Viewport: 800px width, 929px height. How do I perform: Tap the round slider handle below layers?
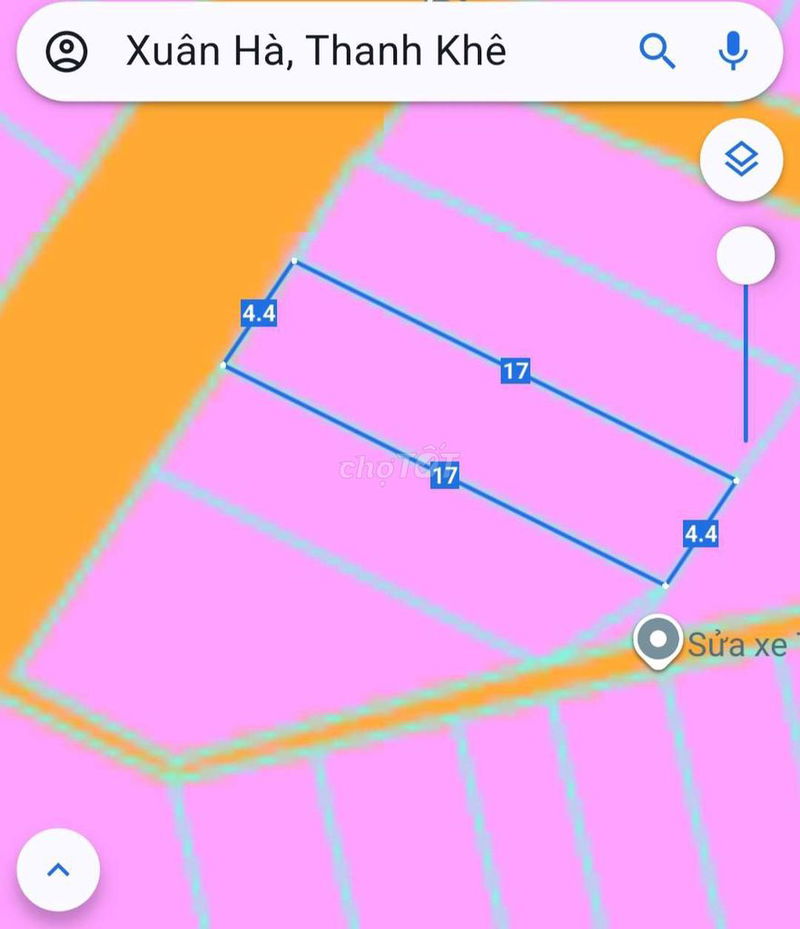tap(746, 257)
